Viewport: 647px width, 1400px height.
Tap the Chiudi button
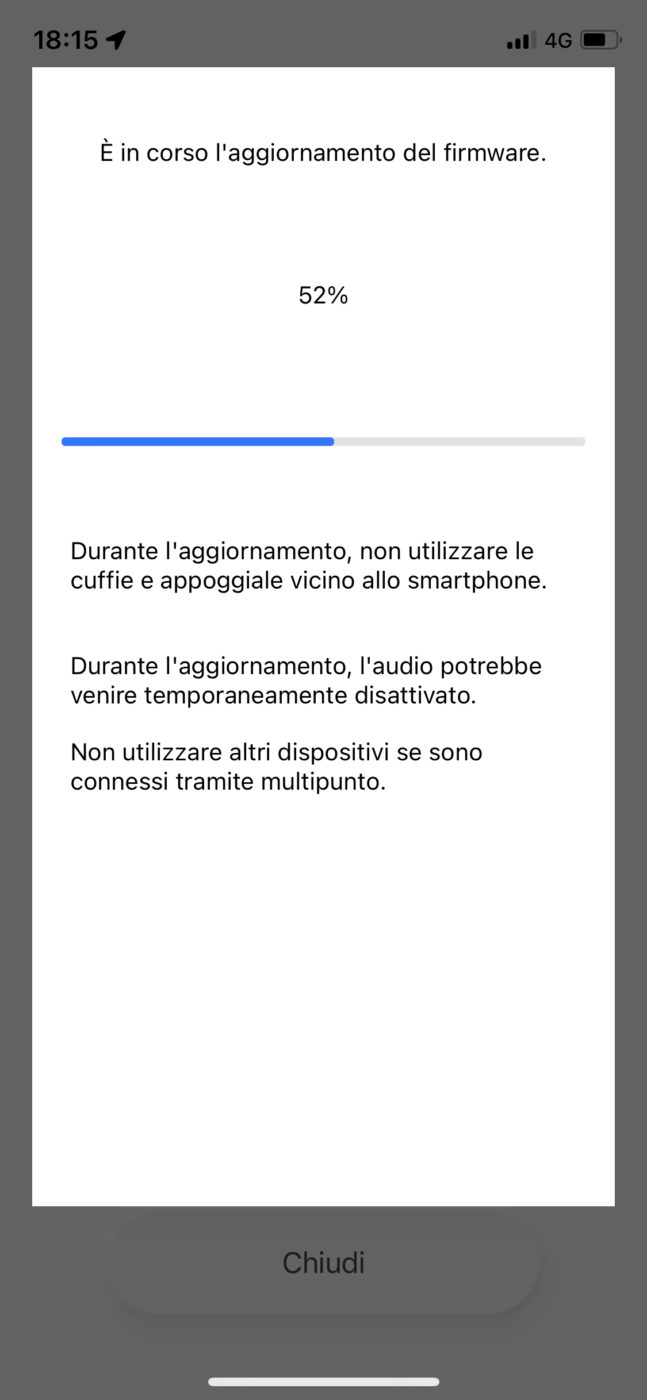pos(323,1263)
